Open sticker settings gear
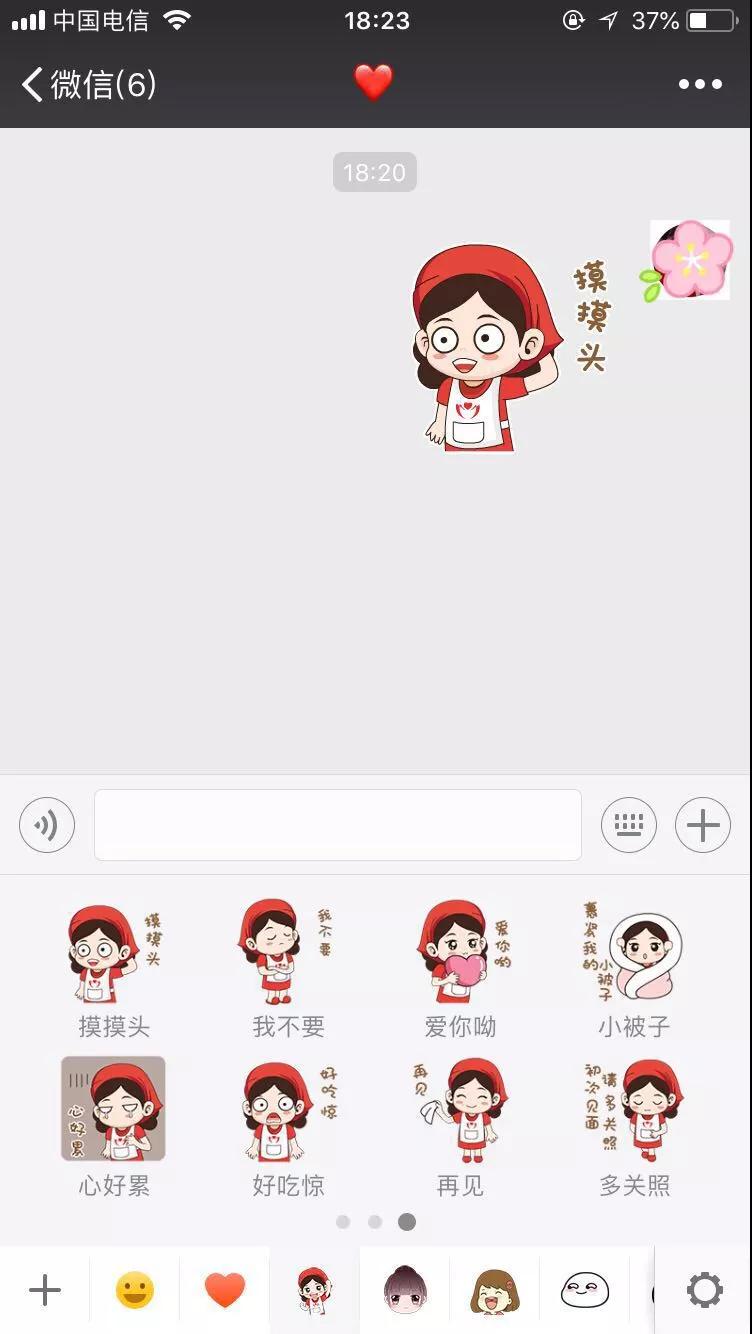The height and width of the screenshot is (1334, 752). pyautogui.click(x=704, y=1291)
